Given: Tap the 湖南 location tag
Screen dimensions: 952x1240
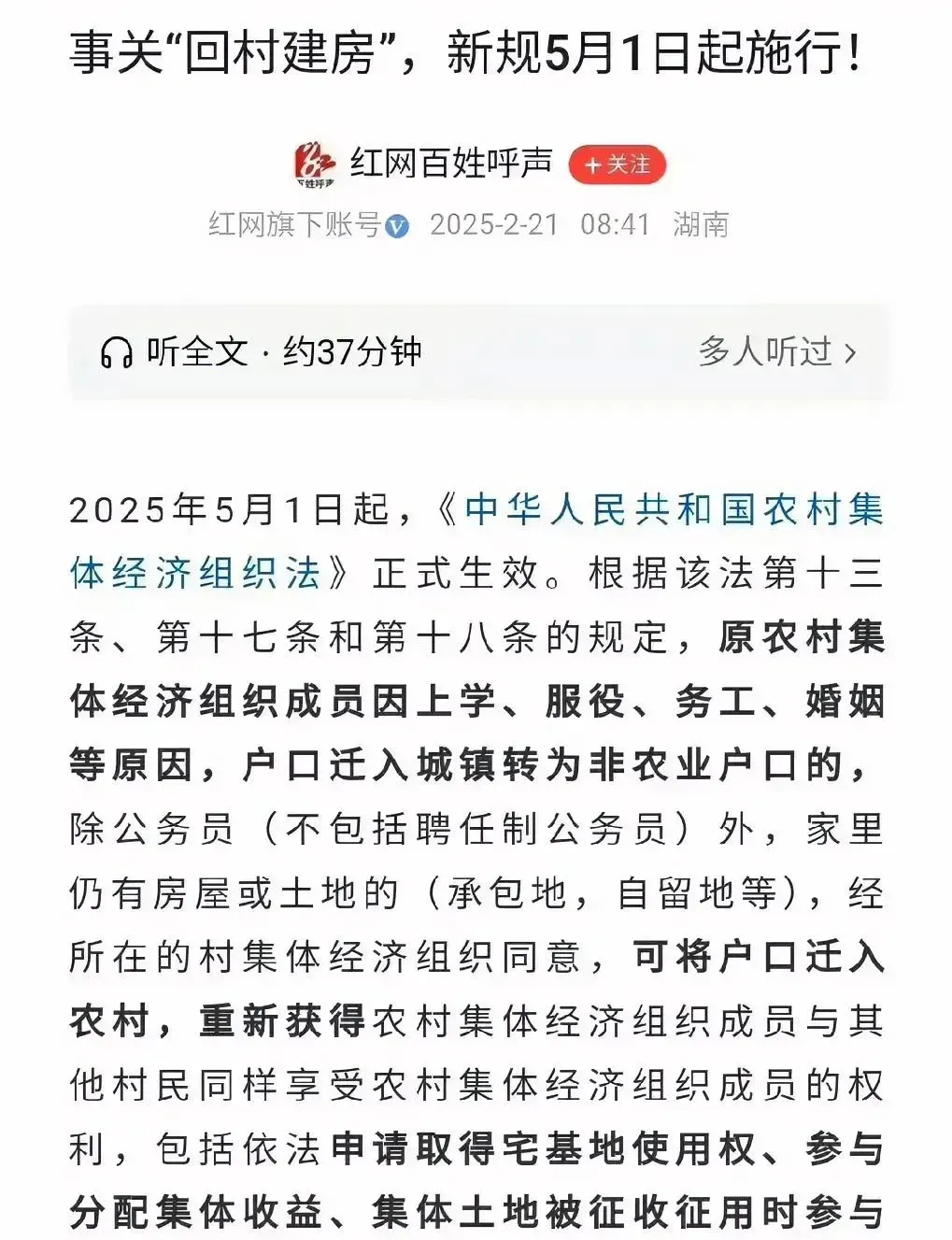Looking at the screenshot, I should pyautogui.click(x=702, y=224).
